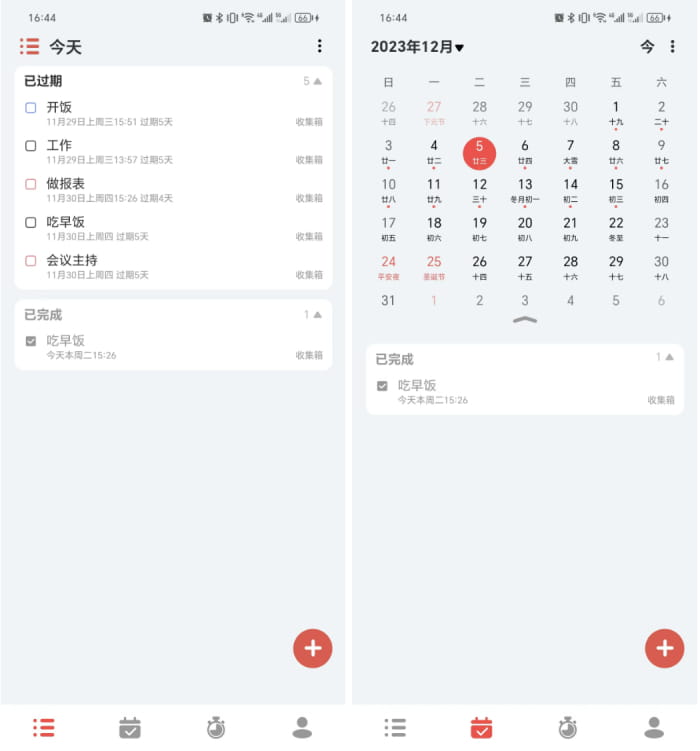Mark the 工作 task as complete
Viewport: 700px width, 751px height.
tap(31, 146)
